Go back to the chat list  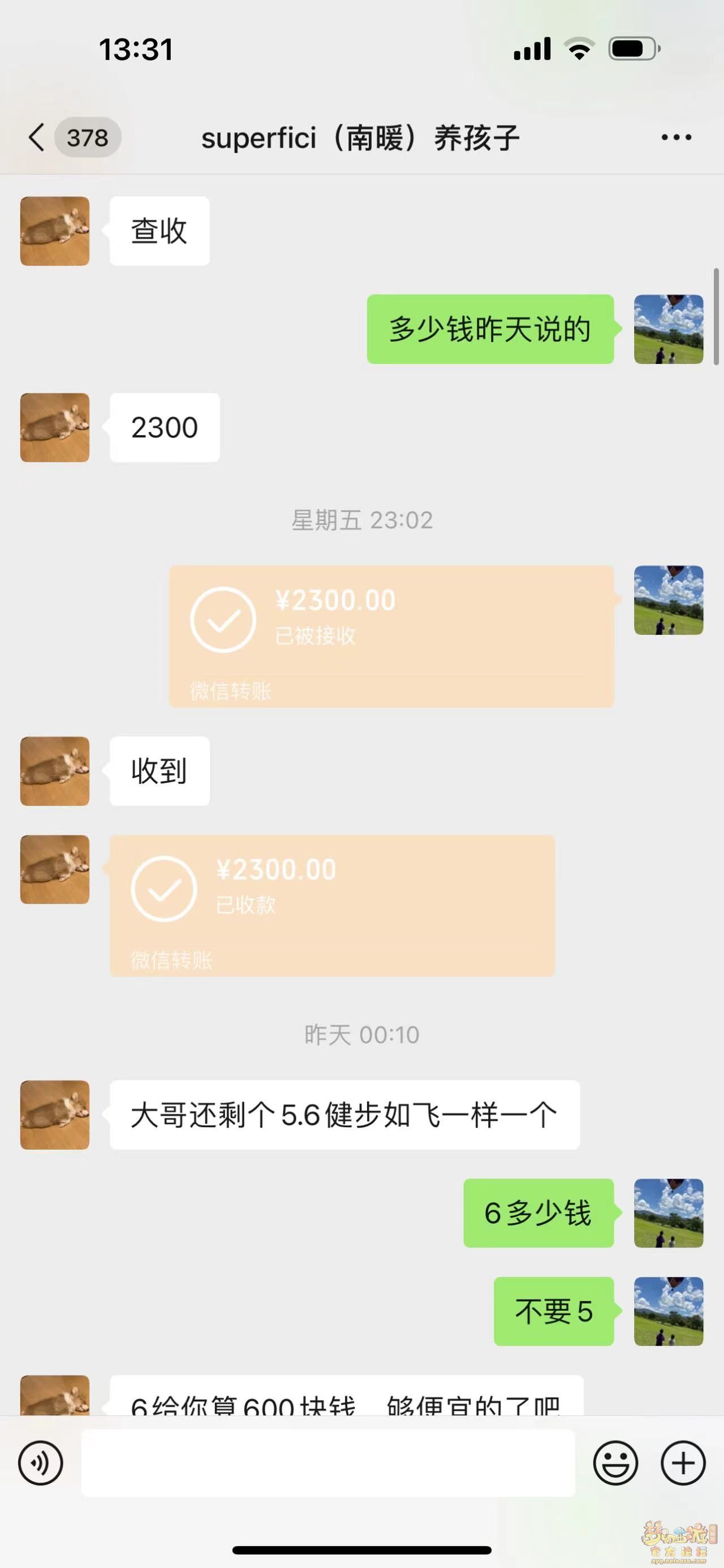pos(37,137)
